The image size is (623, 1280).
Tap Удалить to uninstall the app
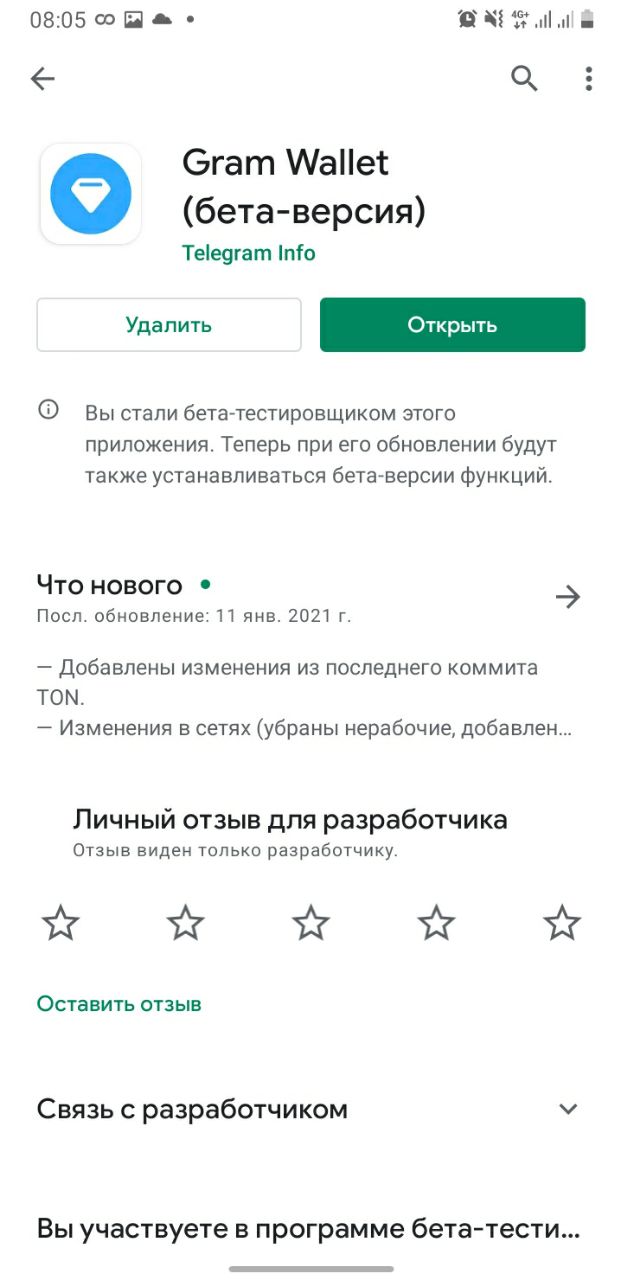pos(169,325)
